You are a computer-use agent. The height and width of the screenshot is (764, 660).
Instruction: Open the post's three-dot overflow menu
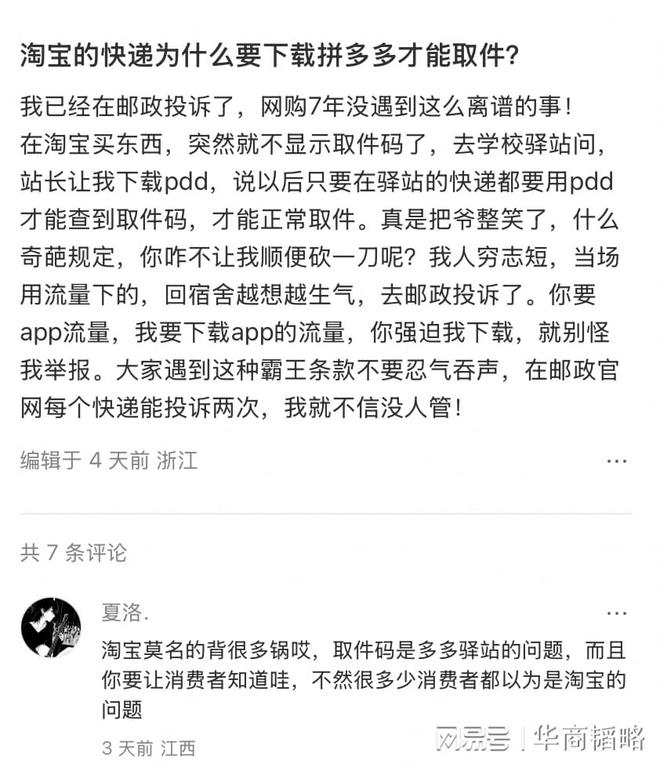click(x=617, y=461)
